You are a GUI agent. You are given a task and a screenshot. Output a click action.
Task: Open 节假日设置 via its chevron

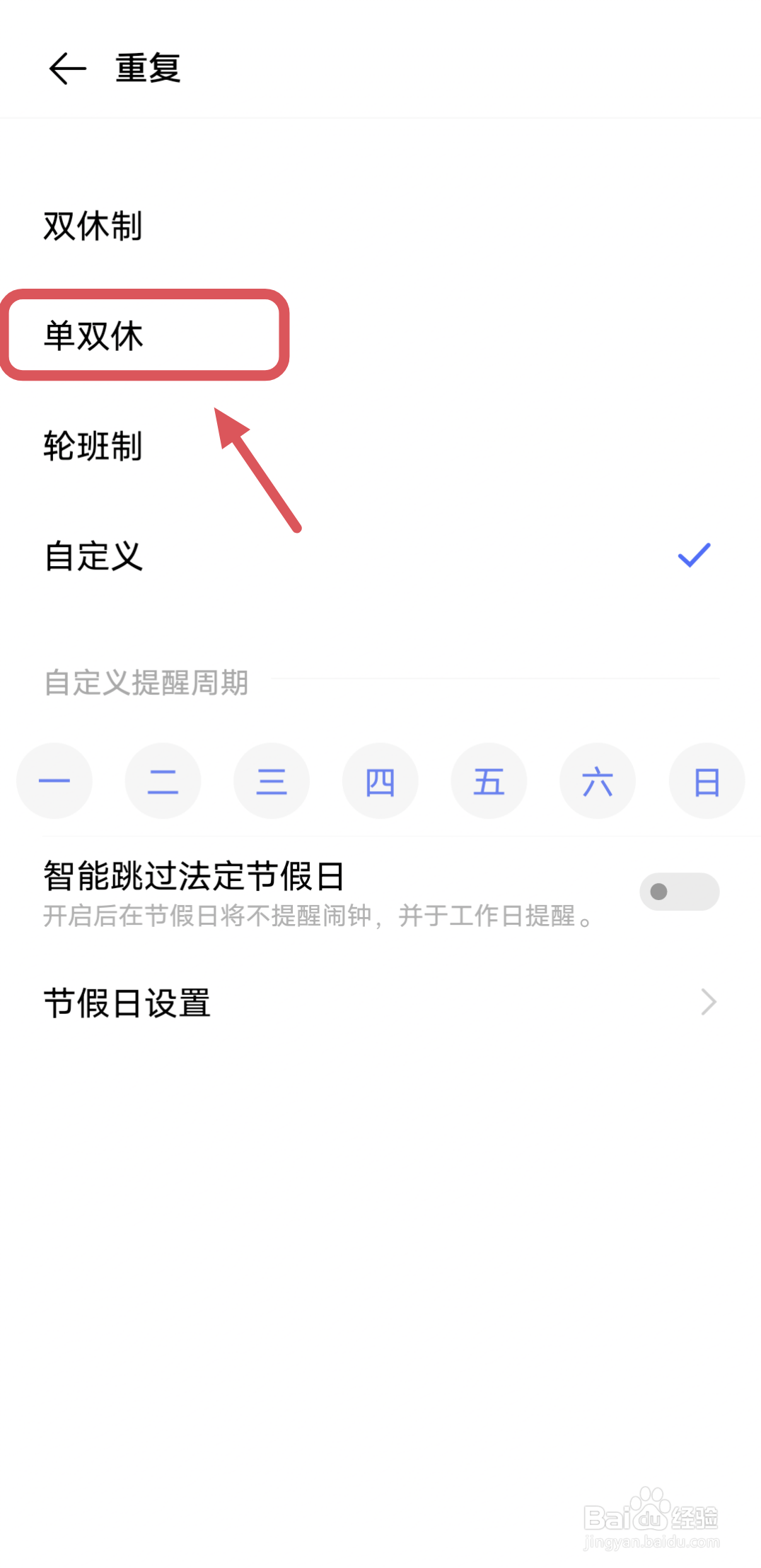pyautogui.click(x=708, y=1002)
